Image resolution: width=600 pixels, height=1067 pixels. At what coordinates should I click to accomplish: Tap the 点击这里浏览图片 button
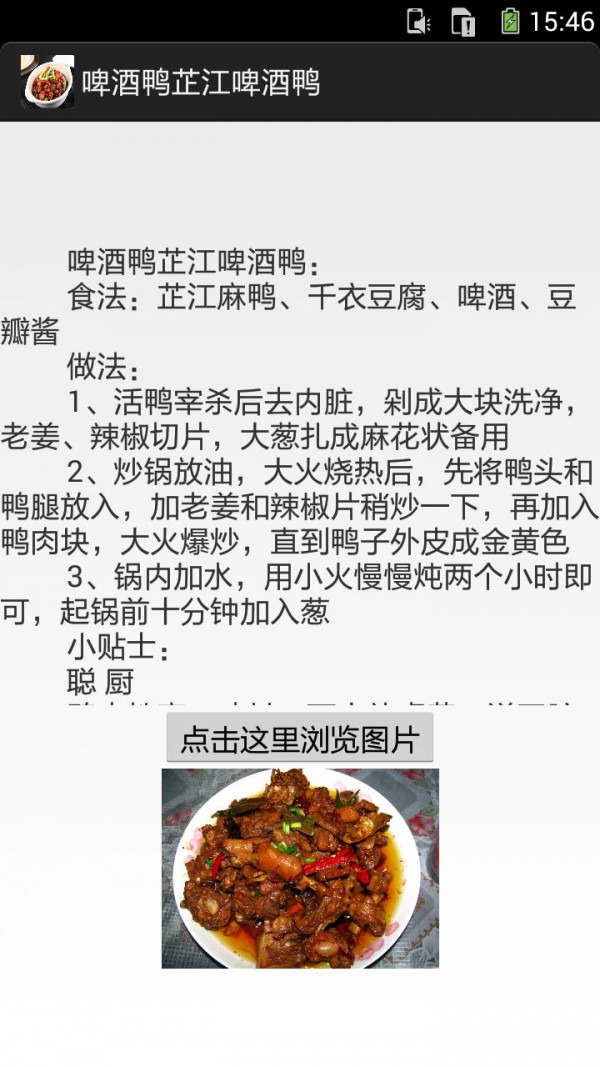tap(299, 739)
